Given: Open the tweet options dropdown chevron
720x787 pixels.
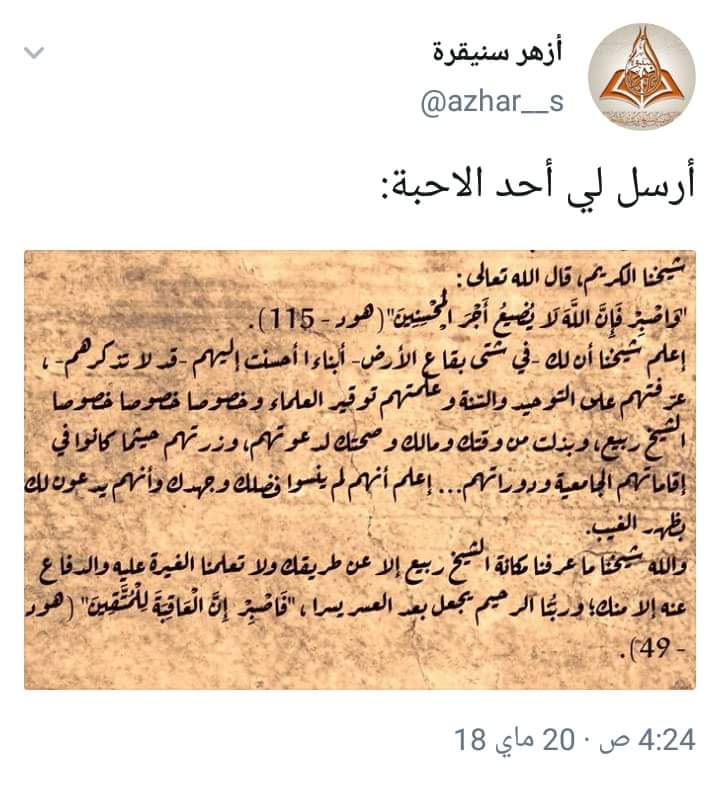Looking at the screenshot, I should click(x=33, y=53).
